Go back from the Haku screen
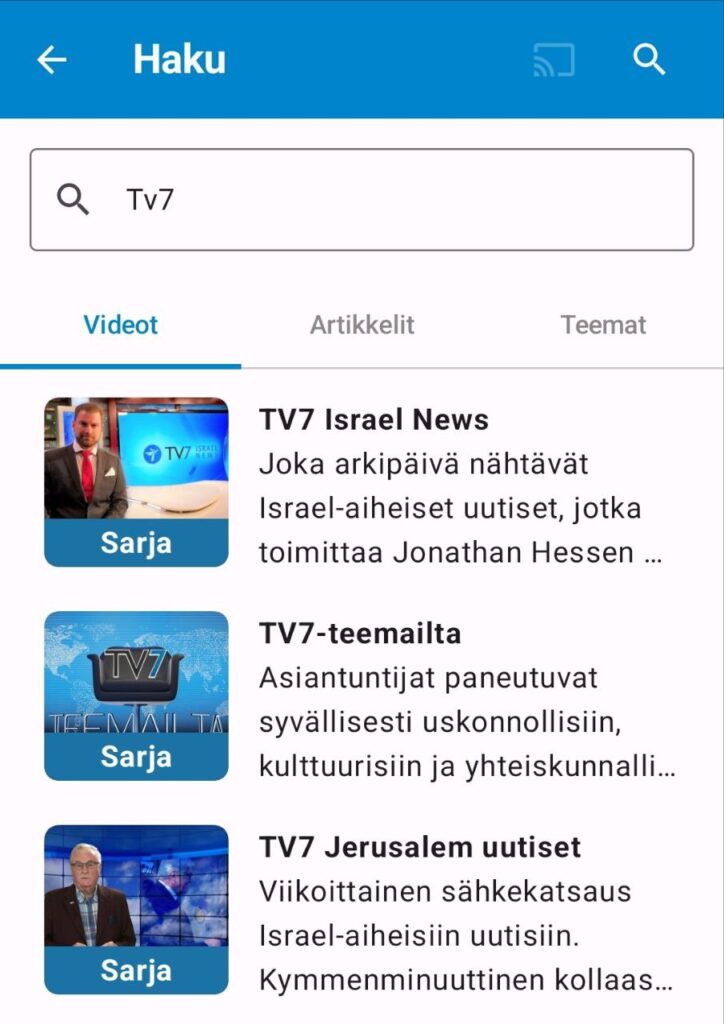The width and height of the screenshot is (724, 1024). tap(52, 60)
